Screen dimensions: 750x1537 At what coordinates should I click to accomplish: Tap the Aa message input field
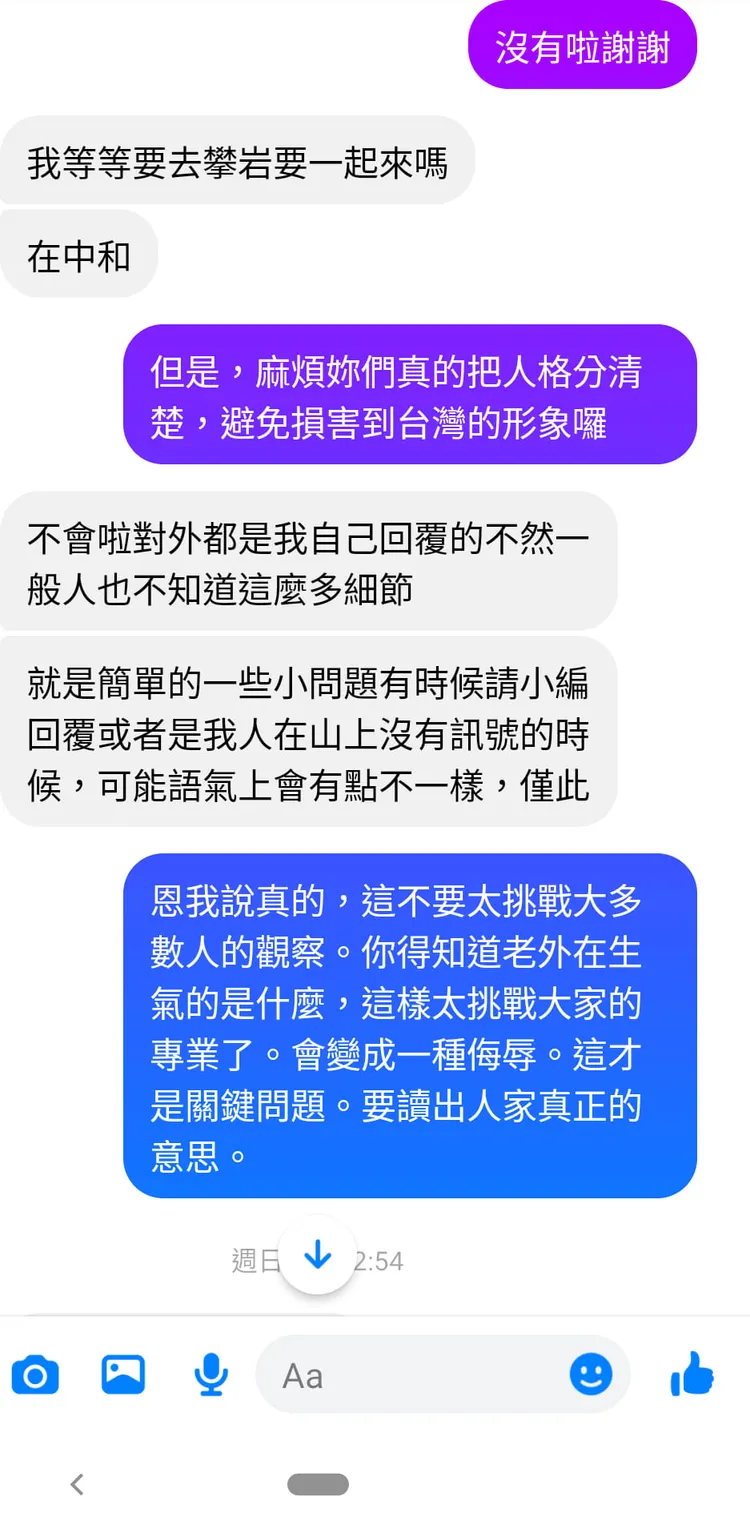(x=400, y=1375)
